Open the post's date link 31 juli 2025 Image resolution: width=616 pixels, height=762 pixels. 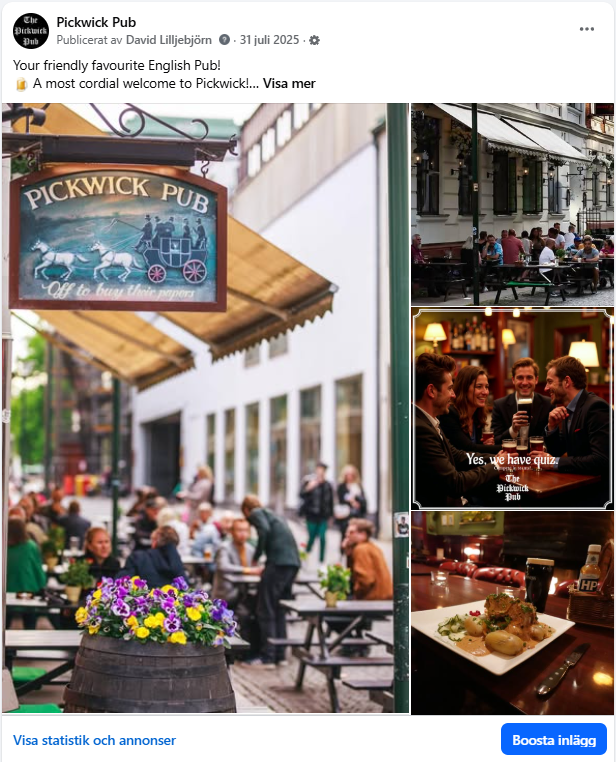point(270,40)
